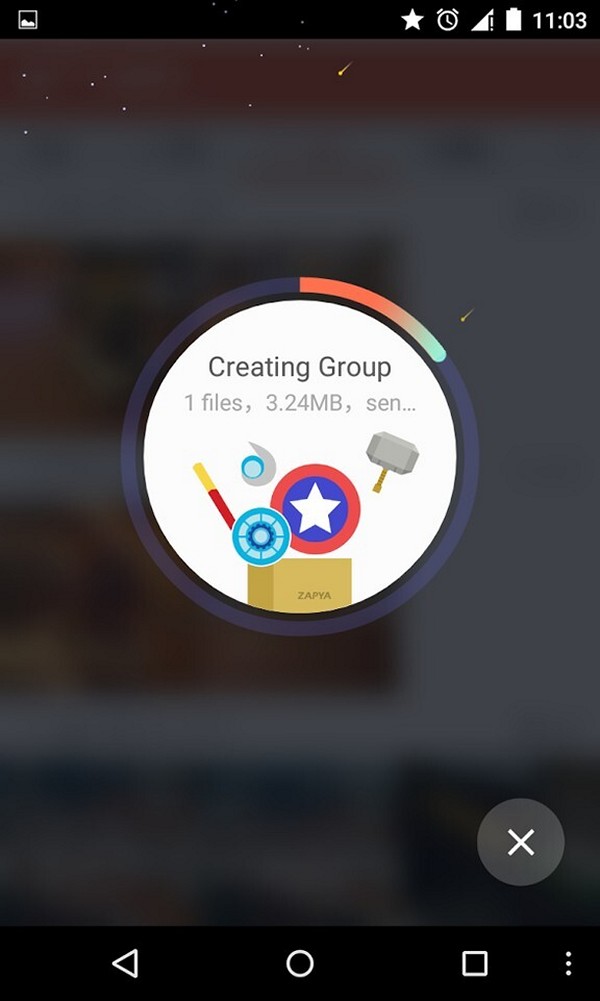Go back using the navigation bar
The image size is (600, 1001).
click(x=125, y=963)
